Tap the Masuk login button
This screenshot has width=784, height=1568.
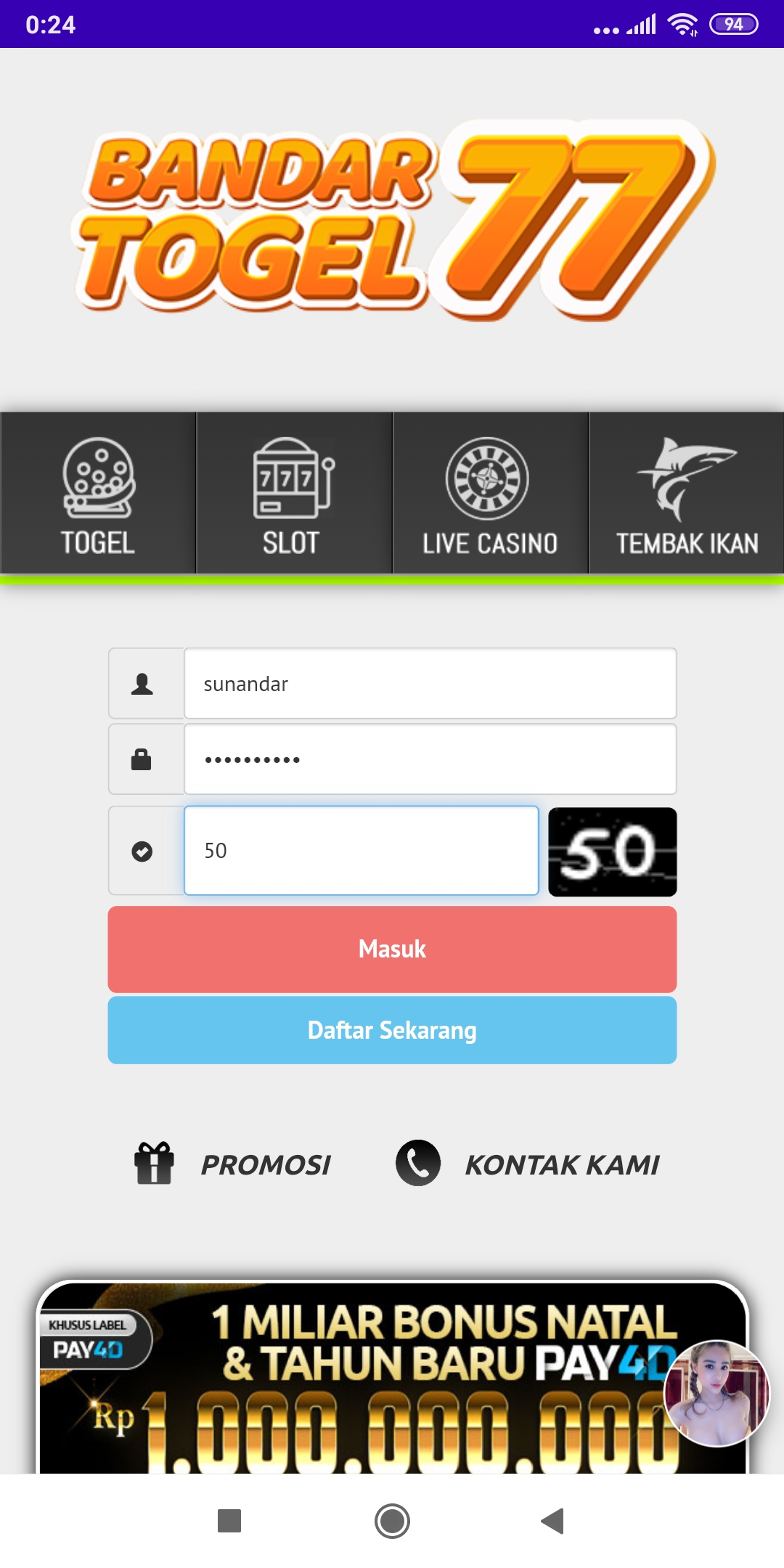[x=392, y=950]
